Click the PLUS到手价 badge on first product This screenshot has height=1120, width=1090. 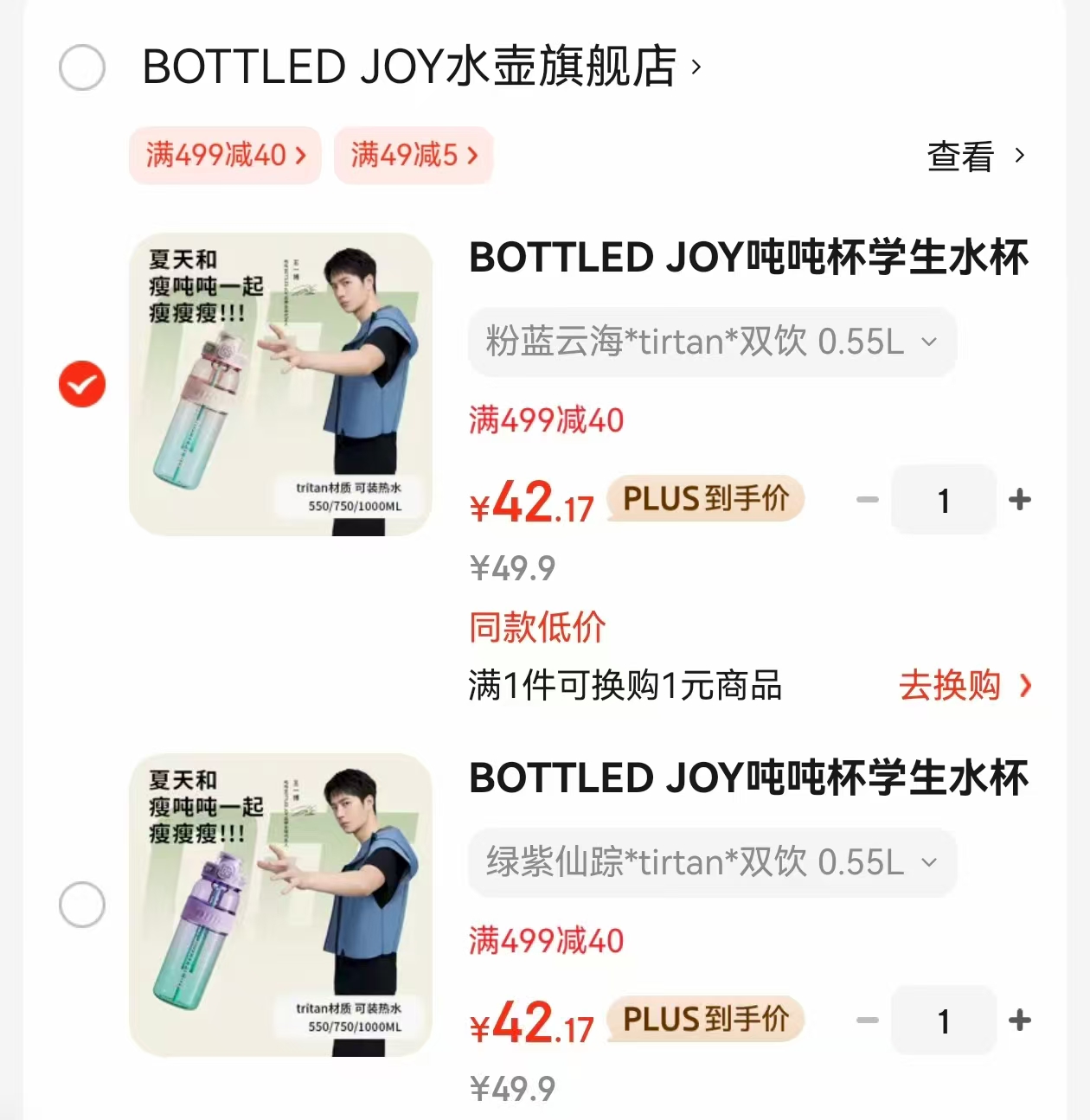[x=705, y=500]
